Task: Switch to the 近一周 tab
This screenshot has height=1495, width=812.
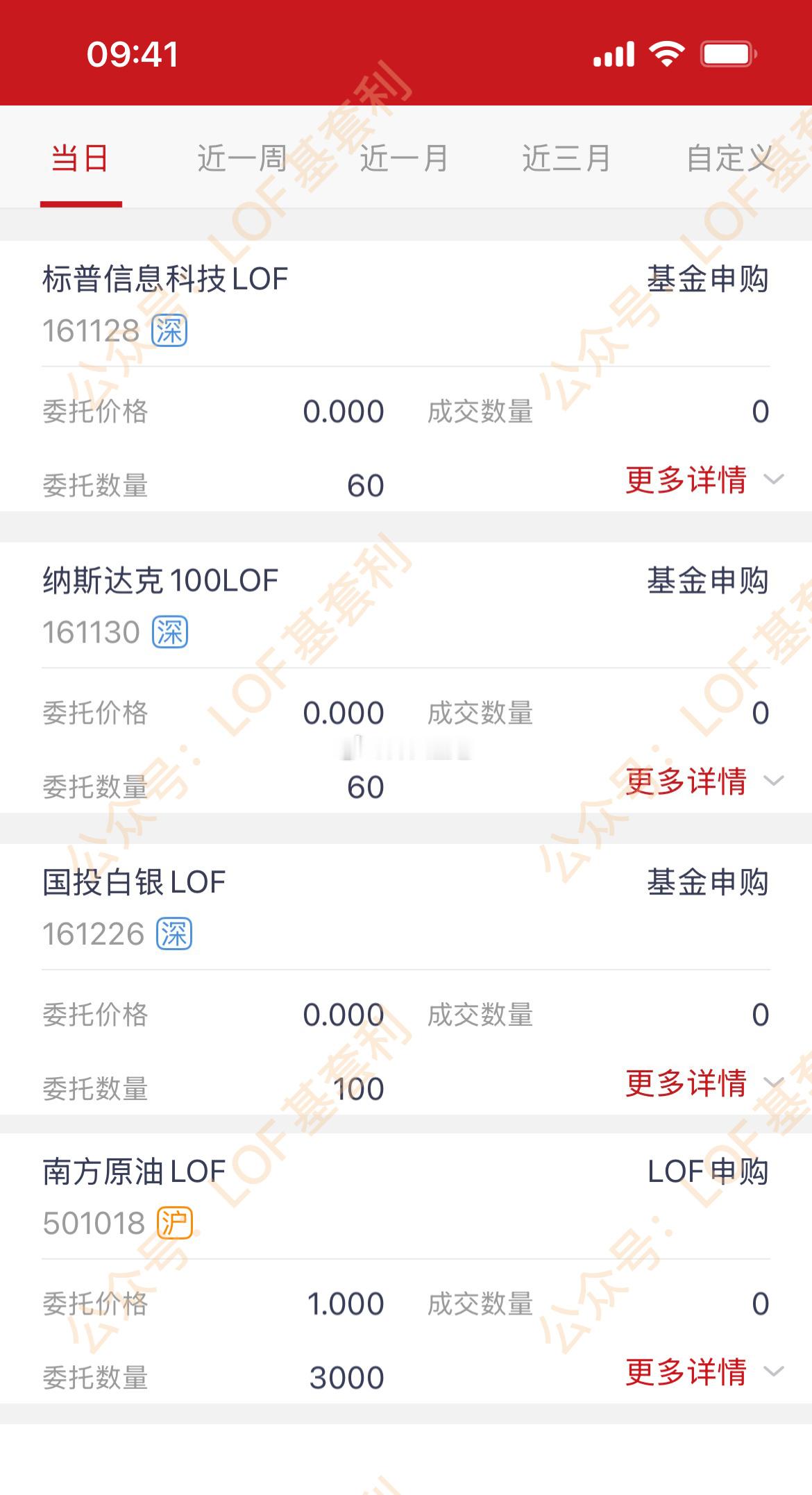Action: coord(241,158)
